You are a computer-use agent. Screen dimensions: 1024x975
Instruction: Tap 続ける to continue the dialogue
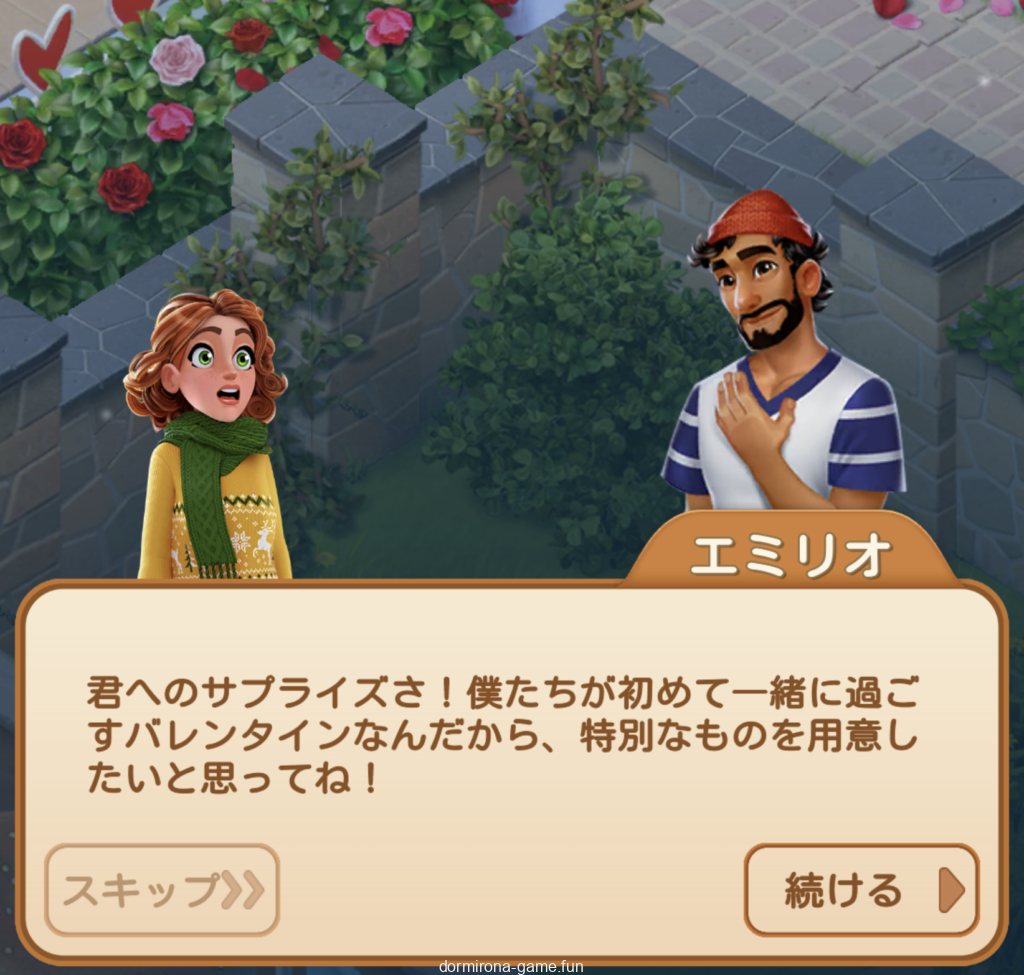pos(861,890)
